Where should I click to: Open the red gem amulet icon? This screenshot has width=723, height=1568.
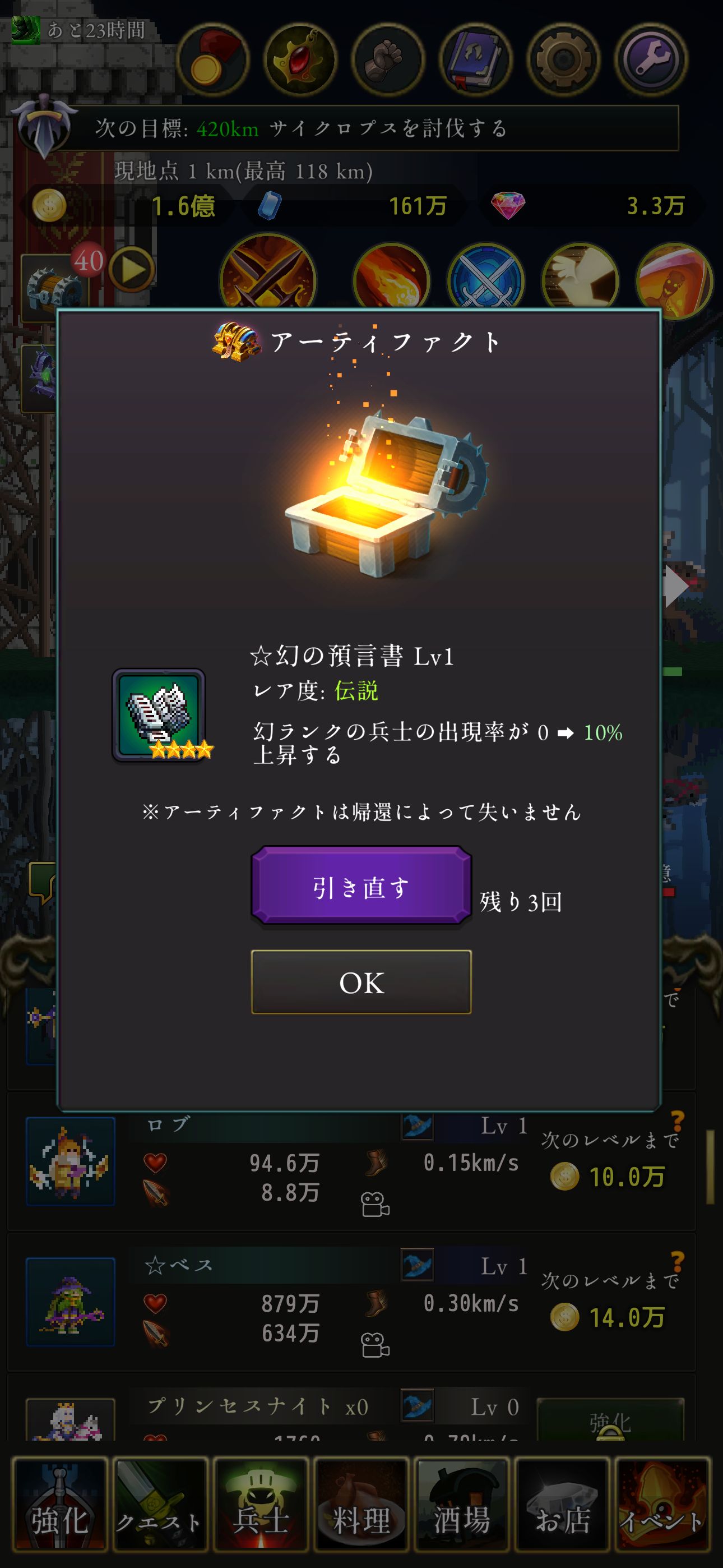300,59
